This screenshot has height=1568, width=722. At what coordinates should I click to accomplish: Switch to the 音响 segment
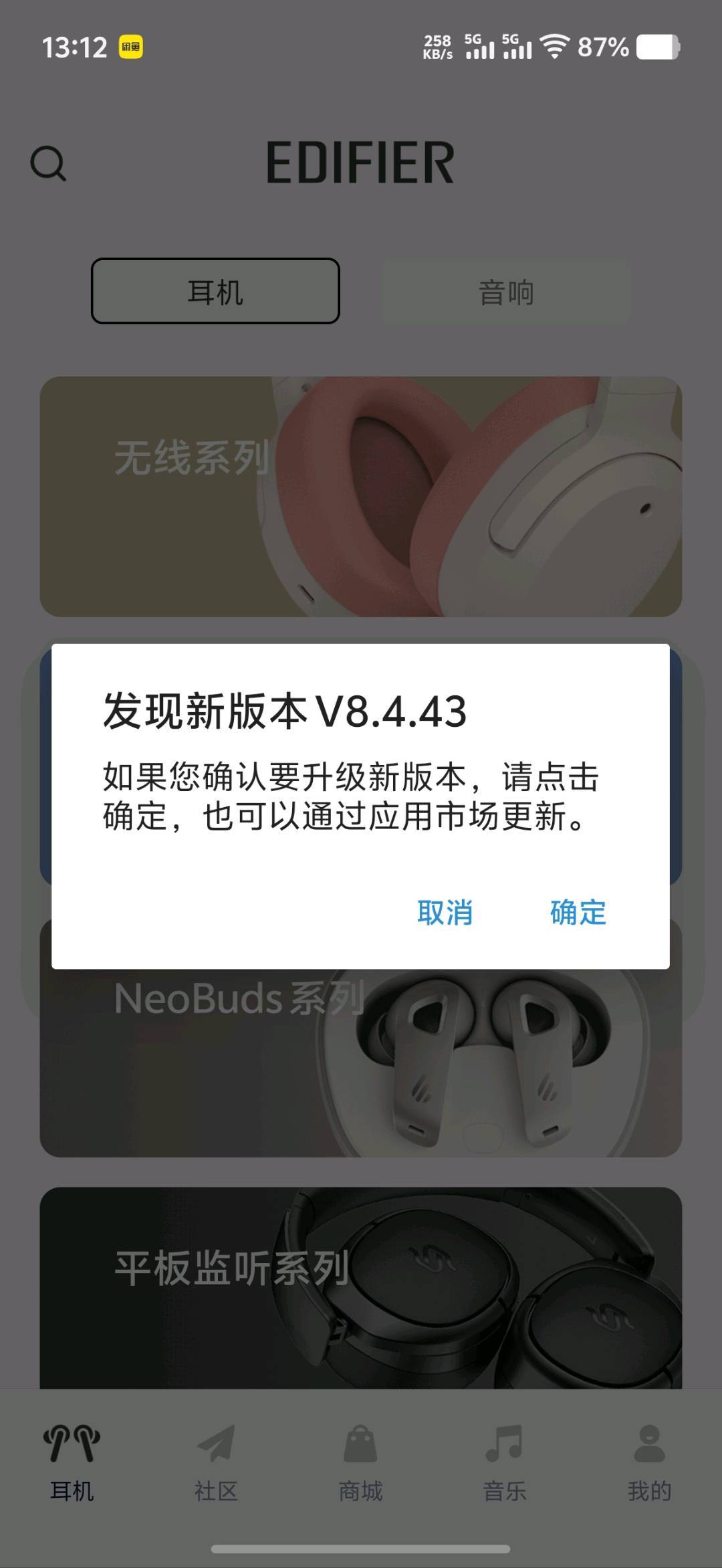506,292
